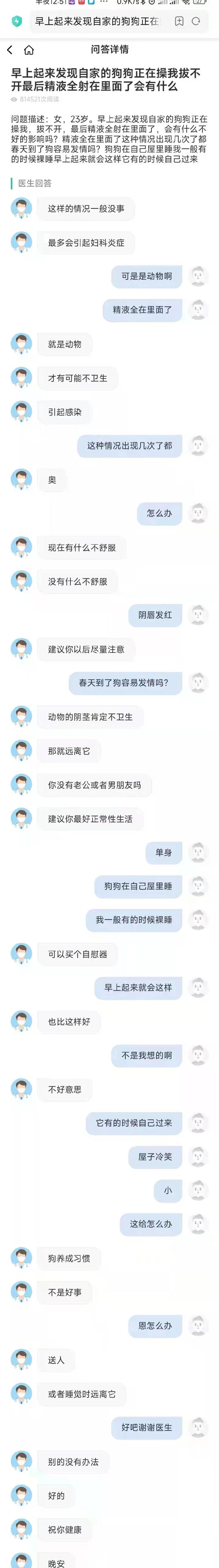The image size is (219, 1568).
Task: Open the green security shield icon
Action: (x=17, y=21)
